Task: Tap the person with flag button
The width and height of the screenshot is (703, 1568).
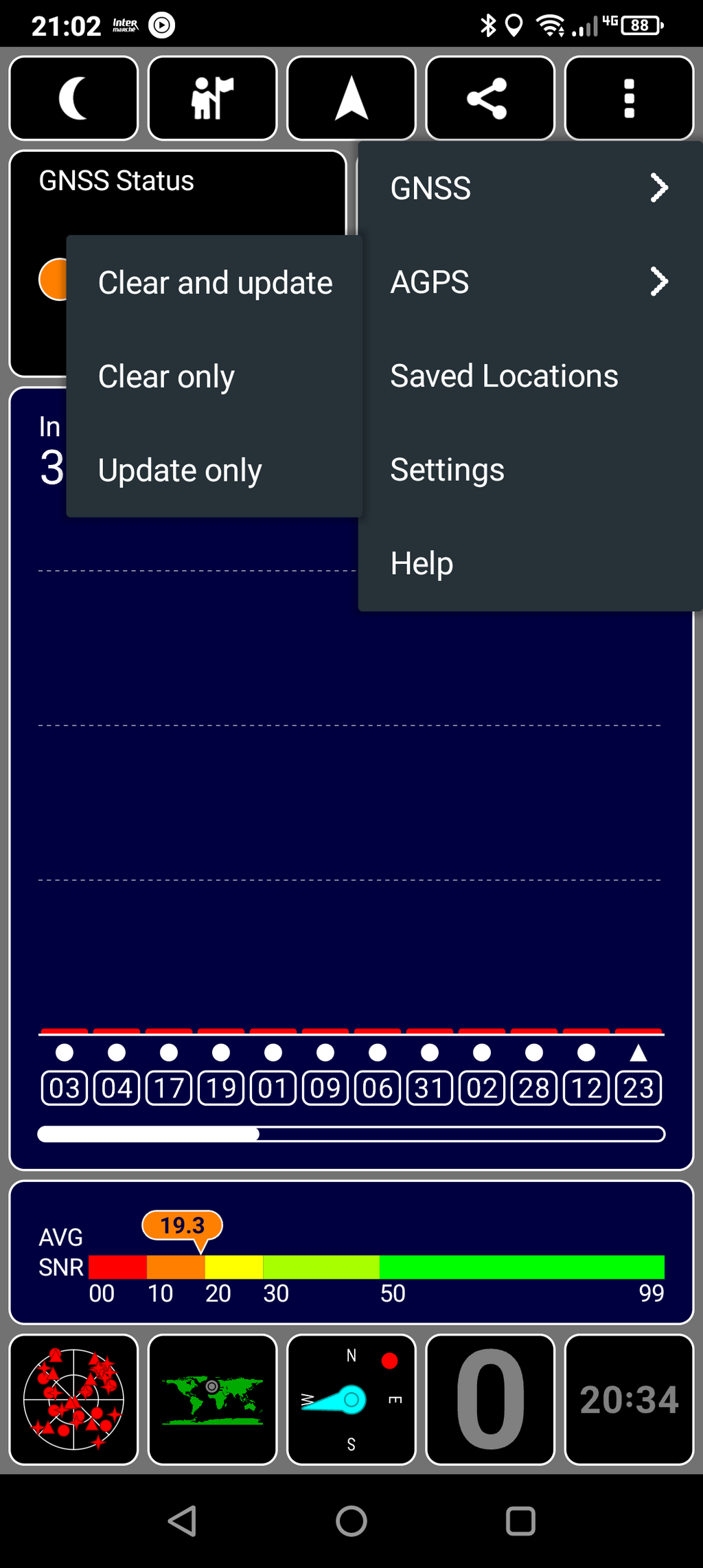Action: click(x=213, y=98)
